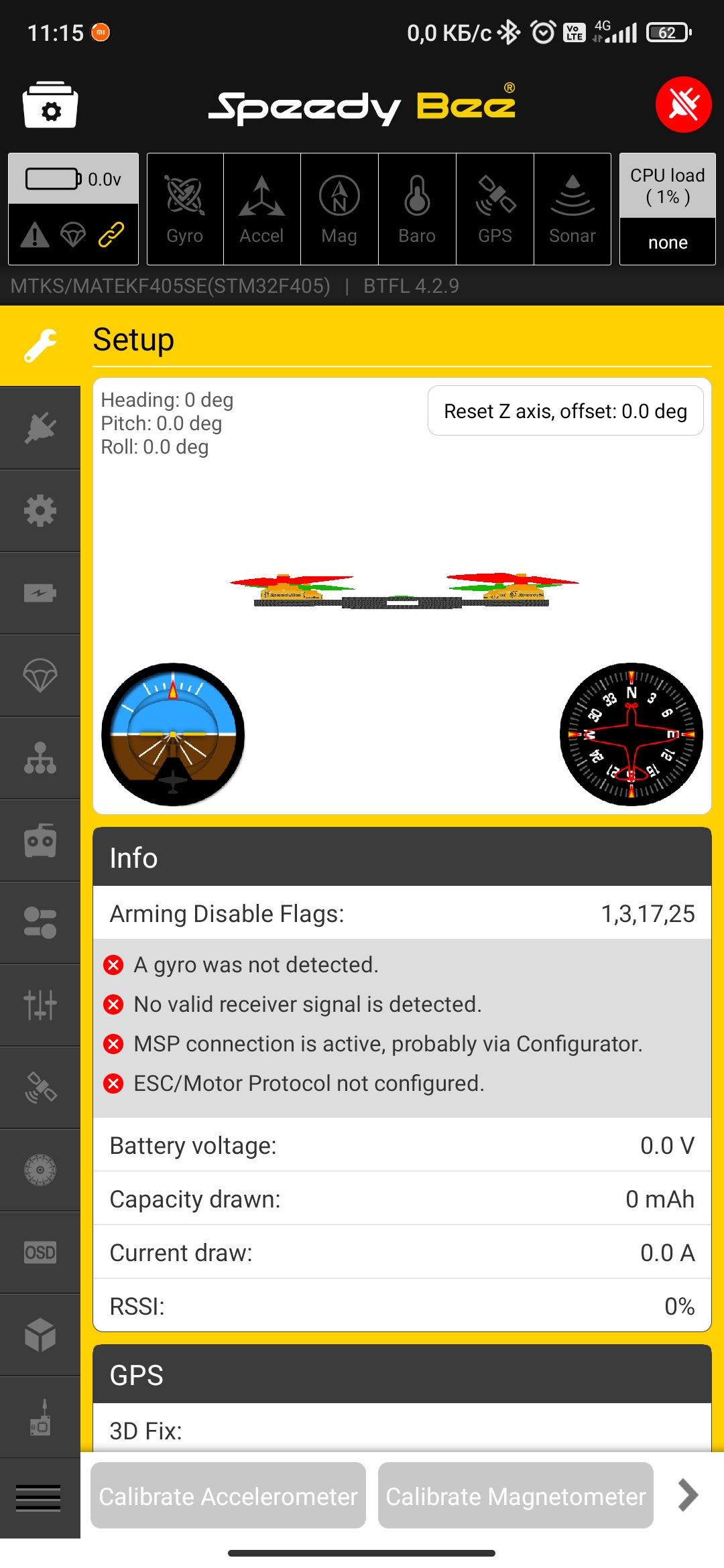Tap Calibrate Accelerometer
The width and height of the screenshot is (724, 1568).
click(228, 1496)
